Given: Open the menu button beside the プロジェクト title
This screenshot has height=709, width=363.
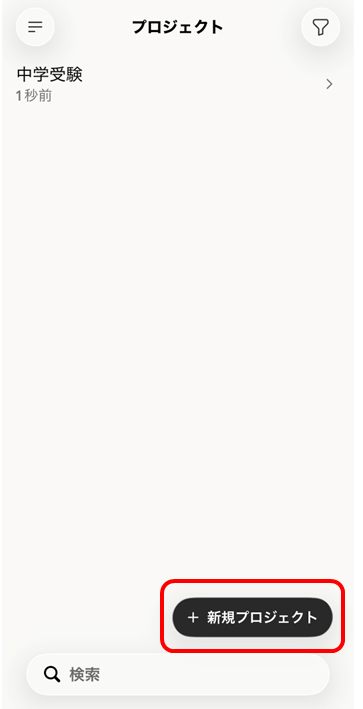Looking at the screenshot, I should pyautogui.click(x=35, y=27).
